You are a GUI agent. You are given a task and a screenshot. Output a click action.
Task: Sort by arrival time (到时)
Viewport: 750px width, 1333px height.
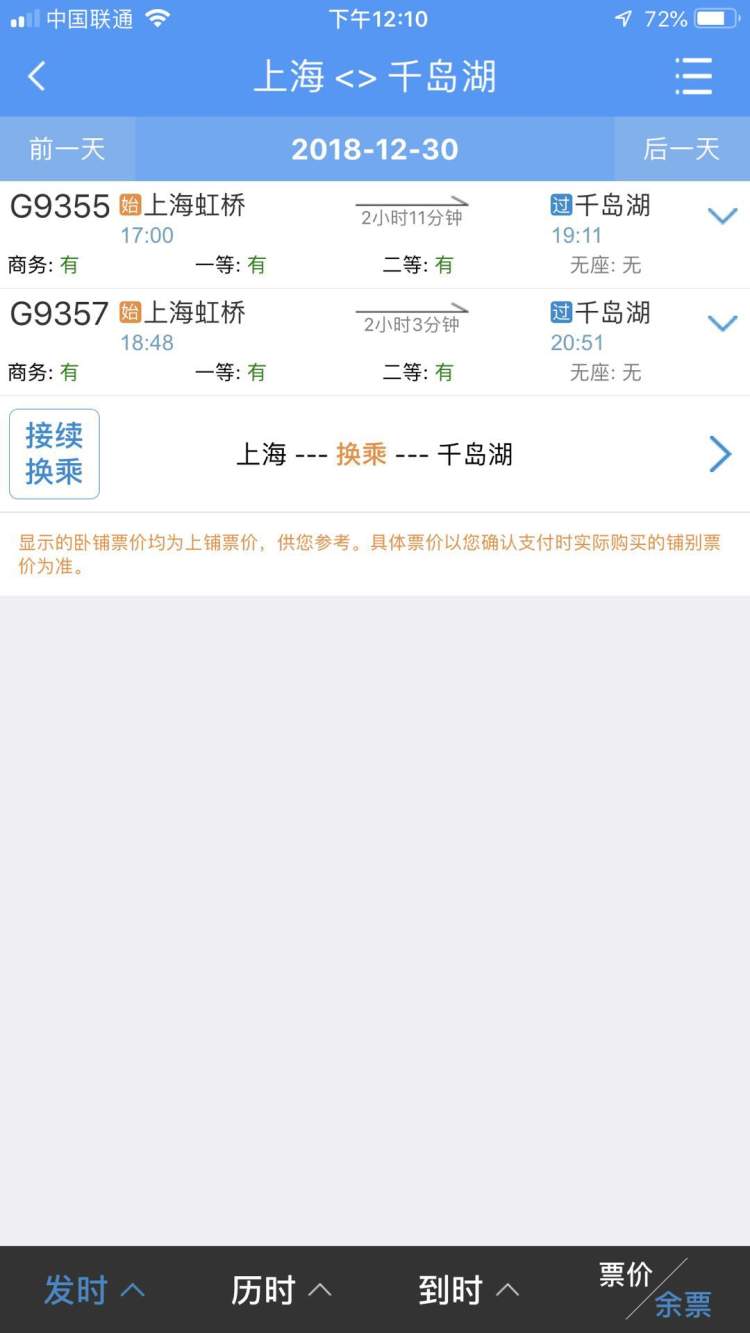[x=469, y=1290]
